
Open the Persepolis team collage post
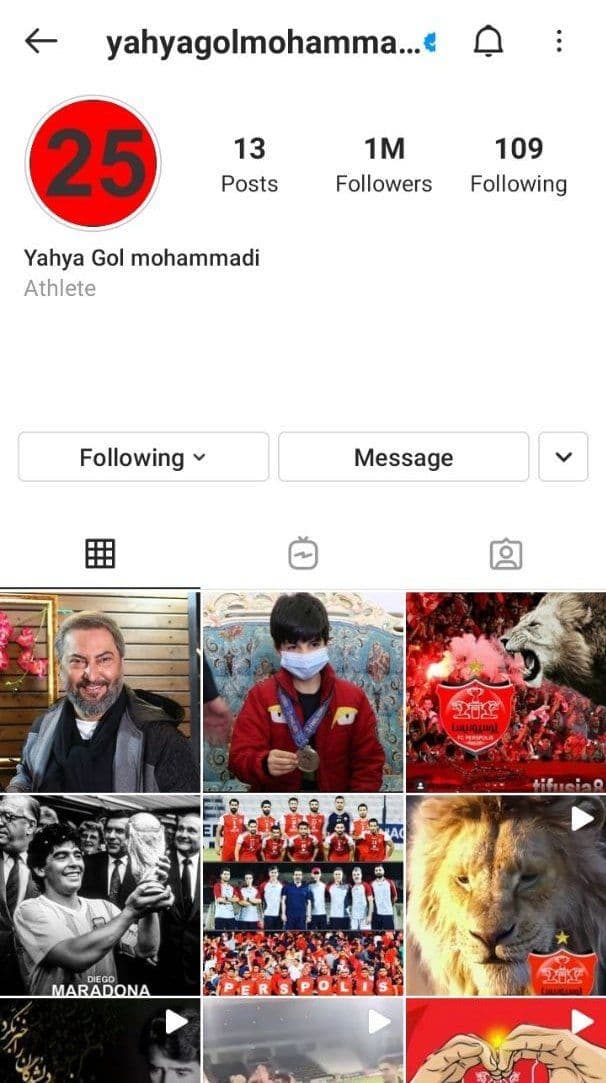[x=303, y=896]
